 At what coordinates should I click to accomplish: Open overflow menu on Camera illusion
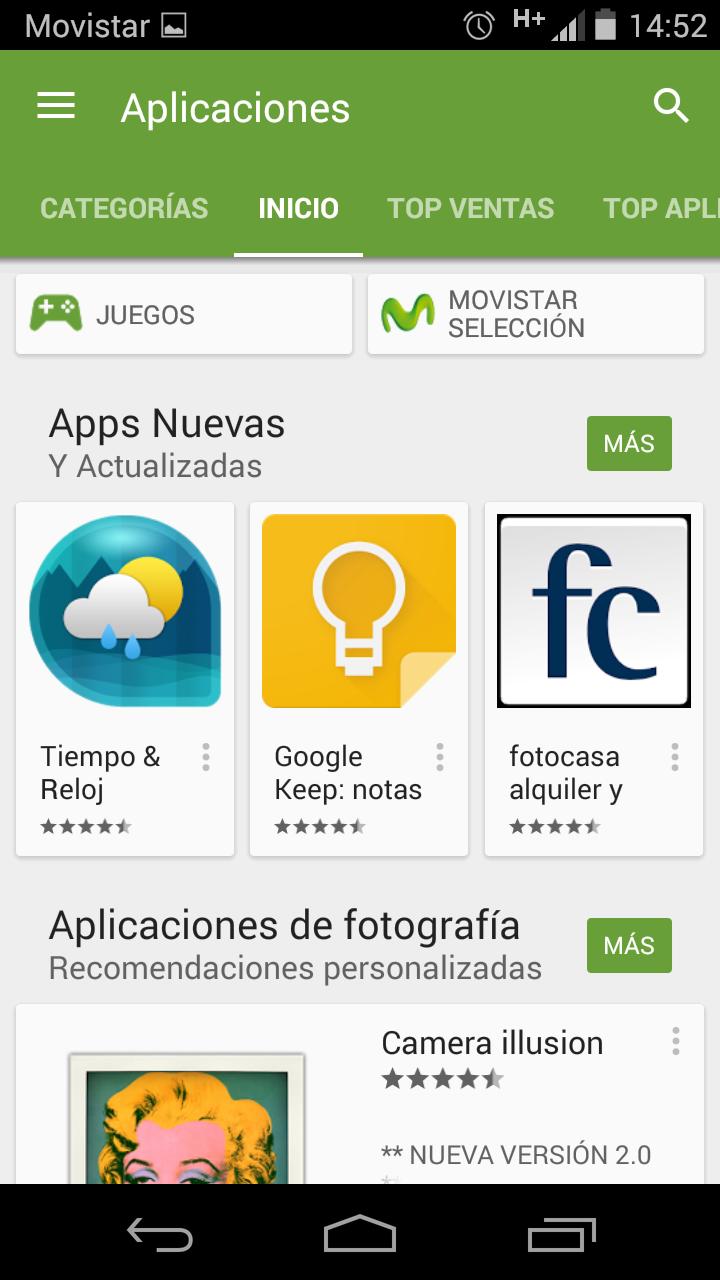pyautogui.click(x=676, y=1041)
